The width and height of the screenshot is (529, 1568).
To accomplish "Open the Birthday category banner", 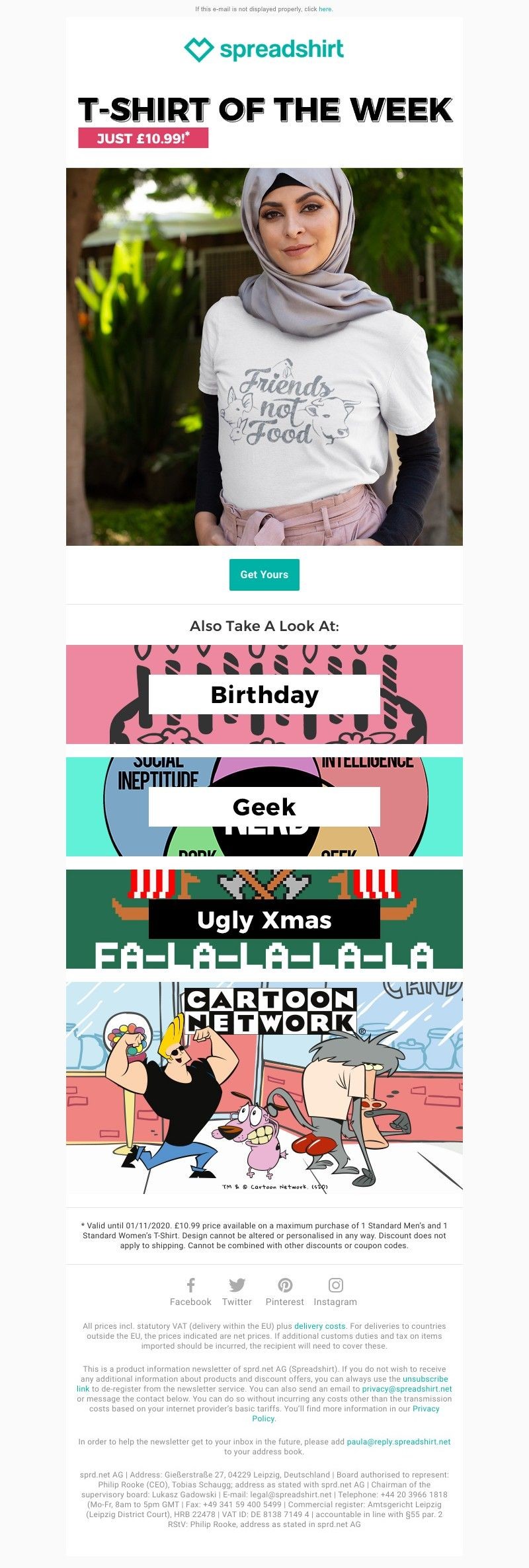I will [264, 694].
